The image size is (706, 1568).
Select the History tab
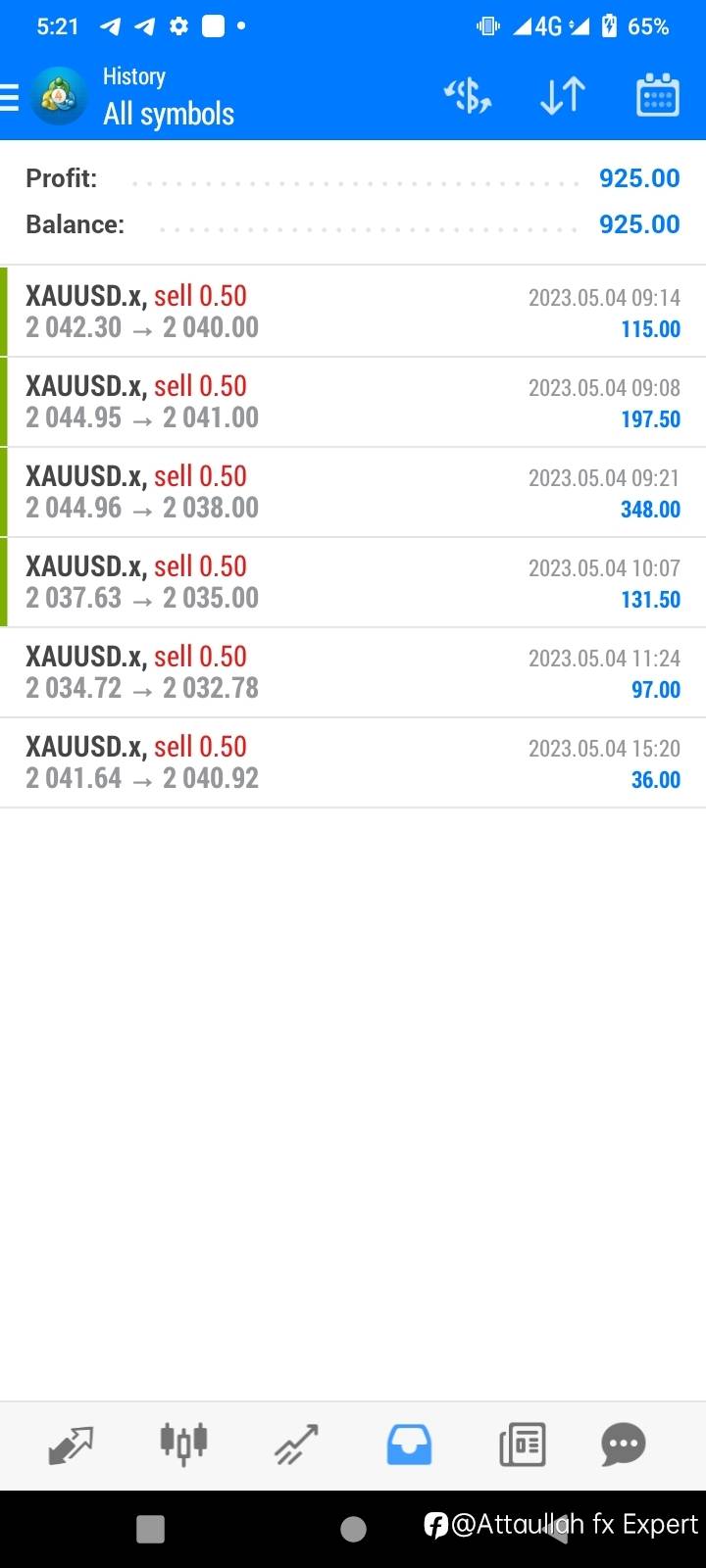click(409, 1445)
